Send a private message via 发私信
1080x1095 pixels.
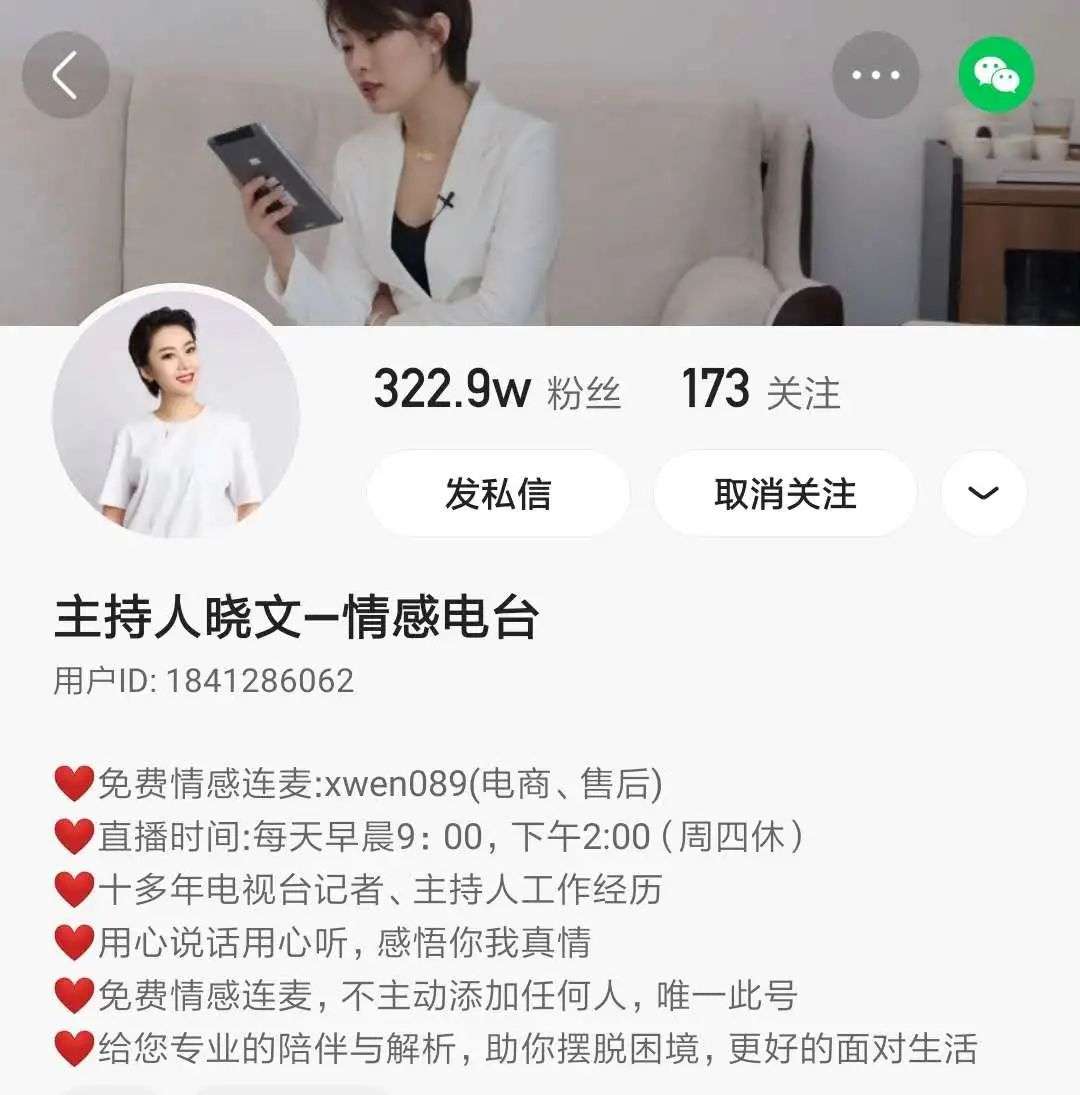pos(498,494)
